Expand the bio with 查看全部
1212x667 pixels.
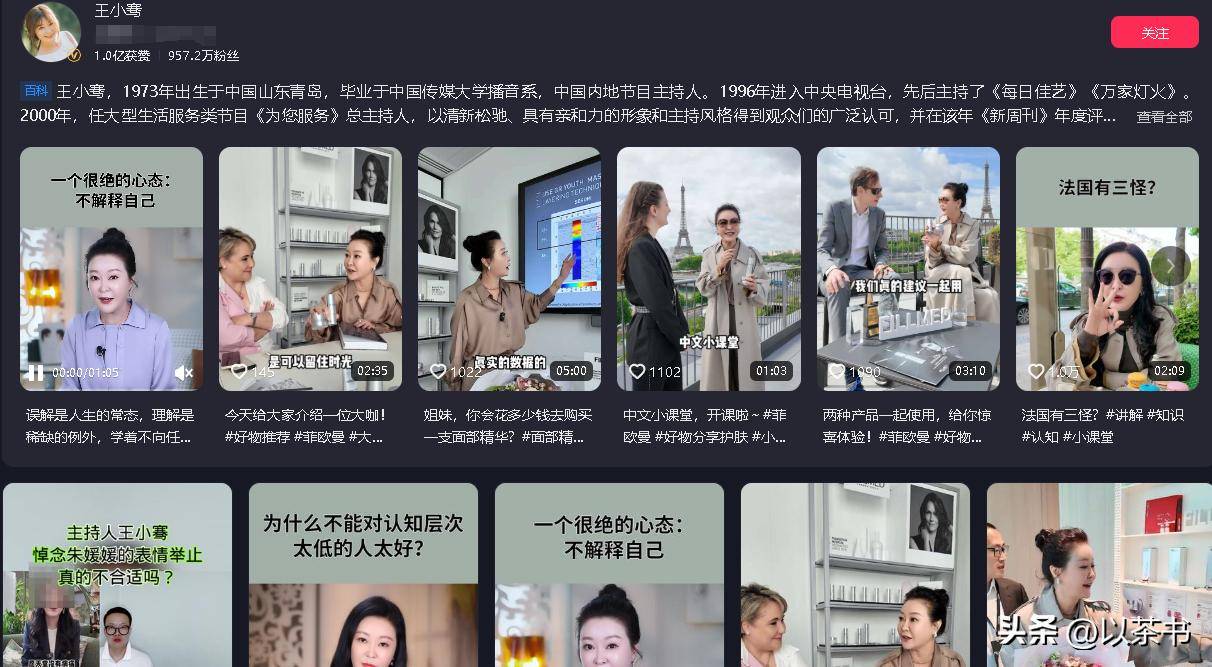tap(1164, 116)
